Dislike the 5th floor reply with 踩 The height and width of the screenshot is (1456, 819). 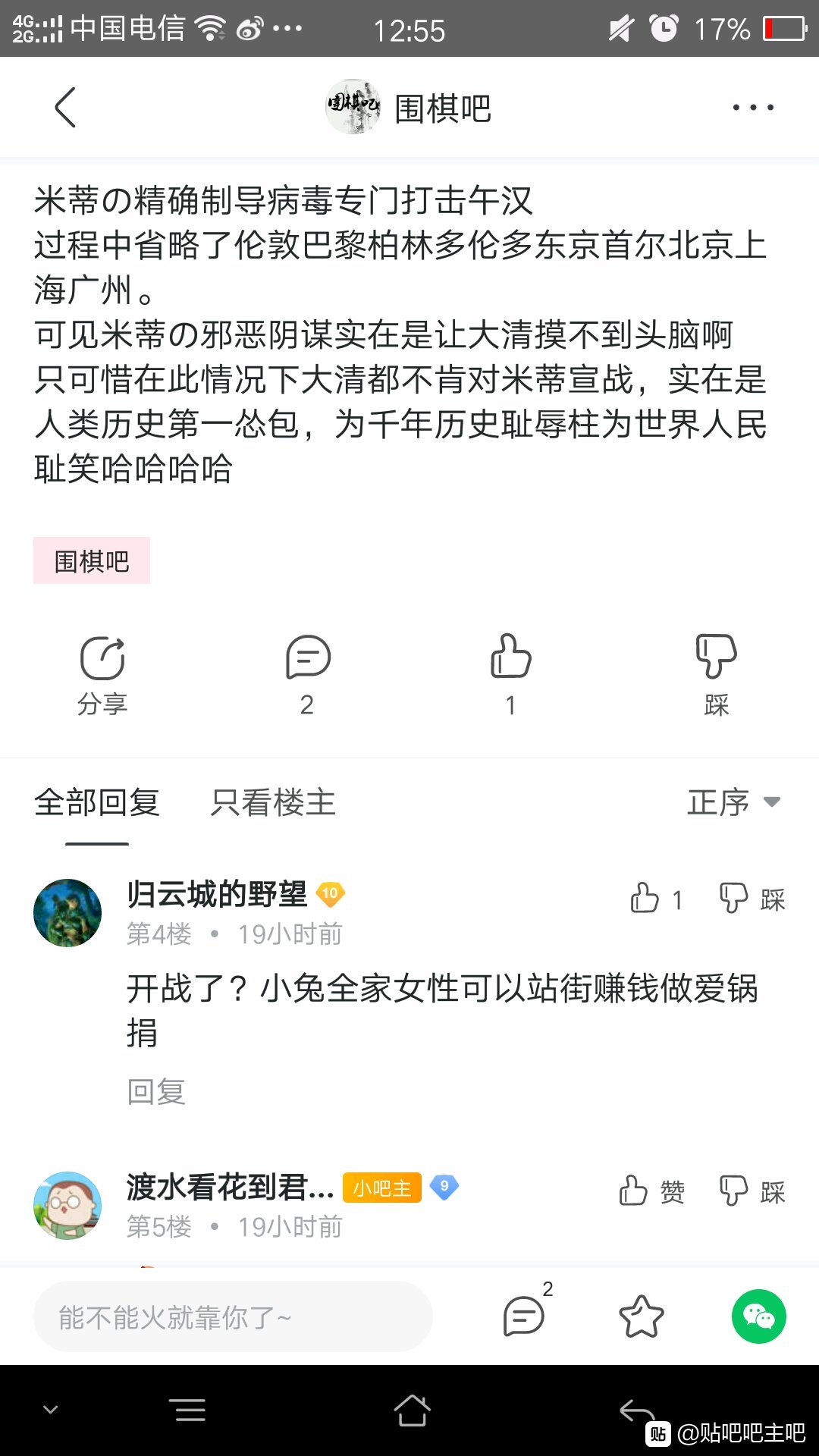(752, 1191)
